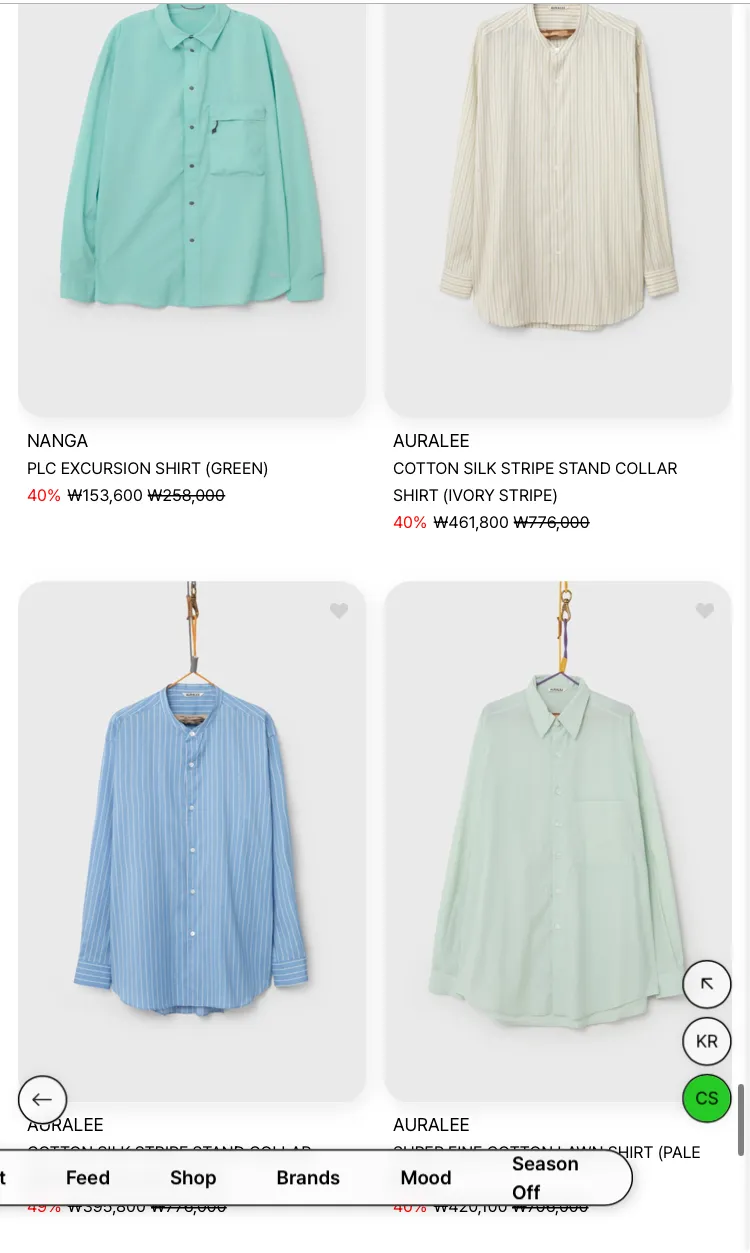Screen dimensions: 750x1253
Task: Go back with the left arrow button
Action: 42,1100
